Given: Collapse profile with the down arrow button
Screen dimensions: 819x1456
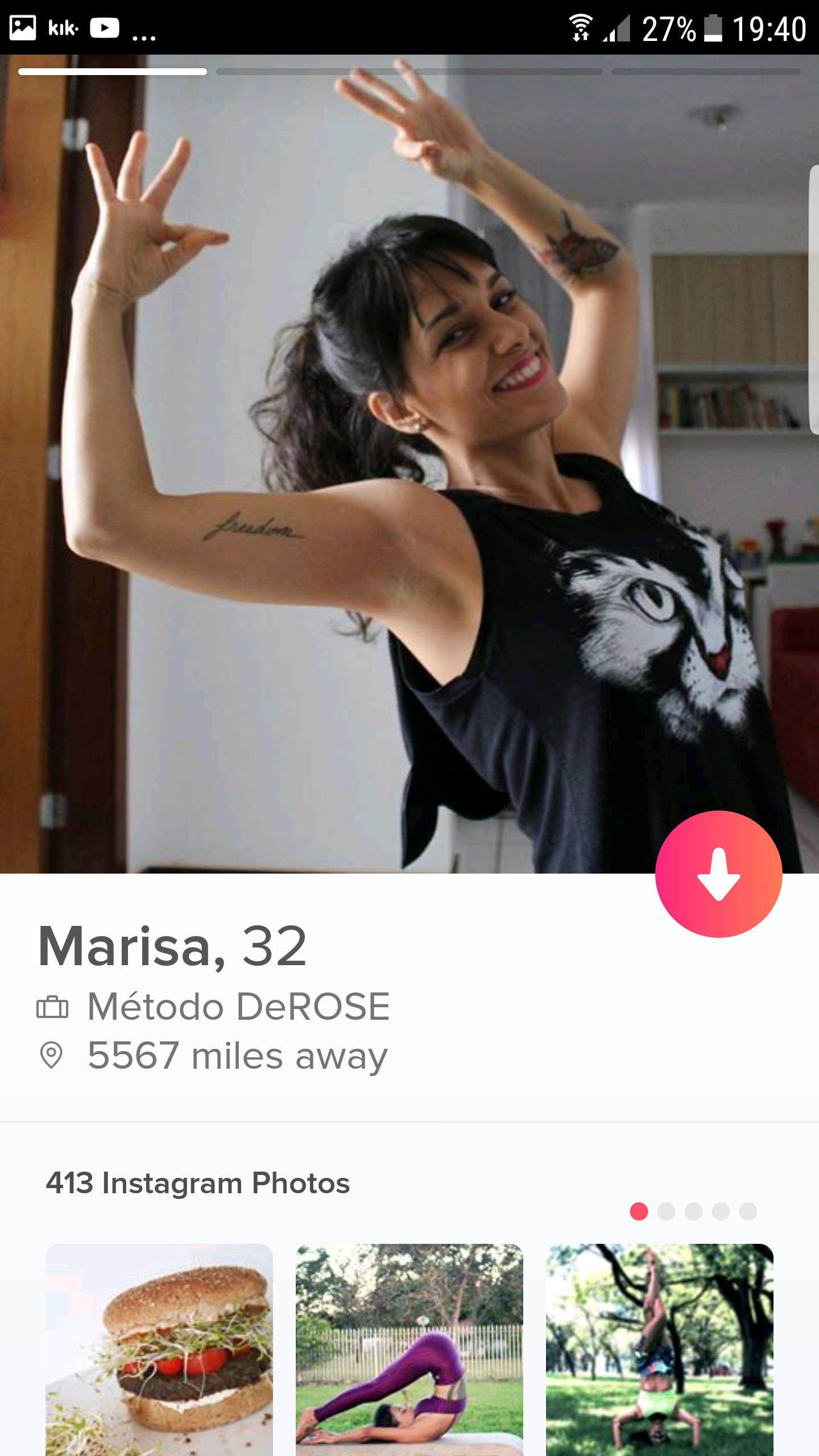Looking at the screenshot, I should click(718, 874).
